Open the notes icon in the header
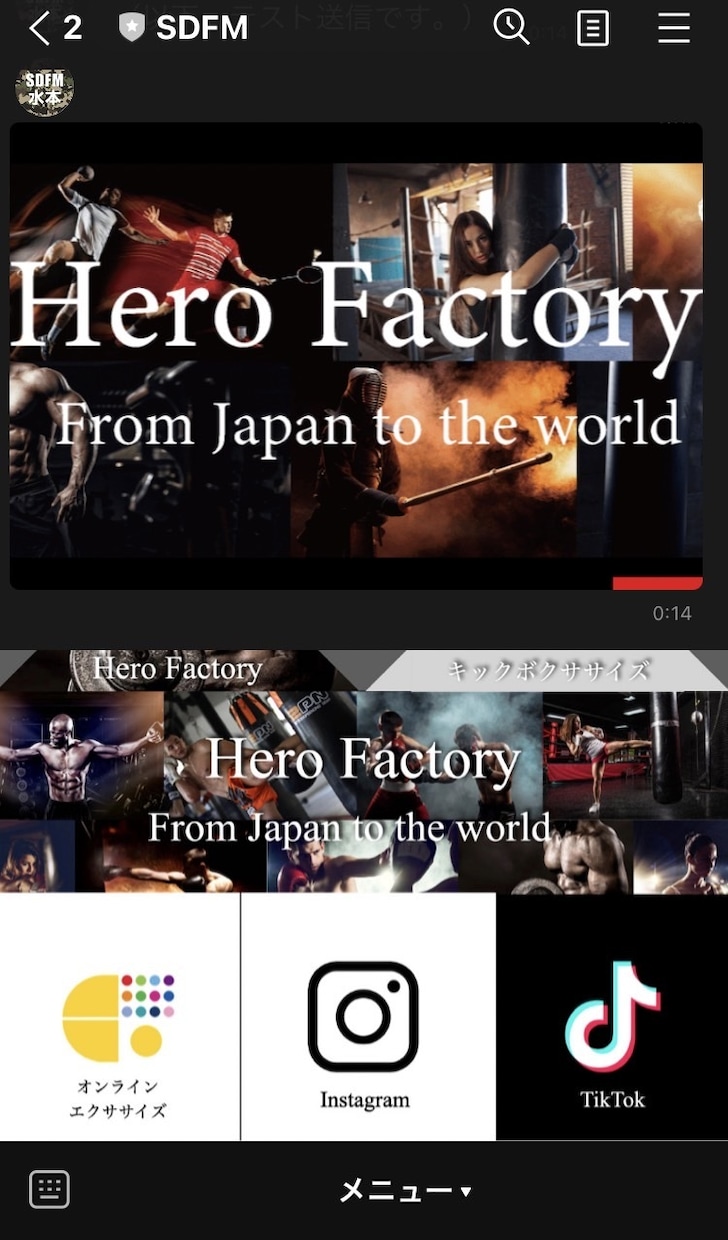Screen dimensions: 728x1240 tap(593, 28)
